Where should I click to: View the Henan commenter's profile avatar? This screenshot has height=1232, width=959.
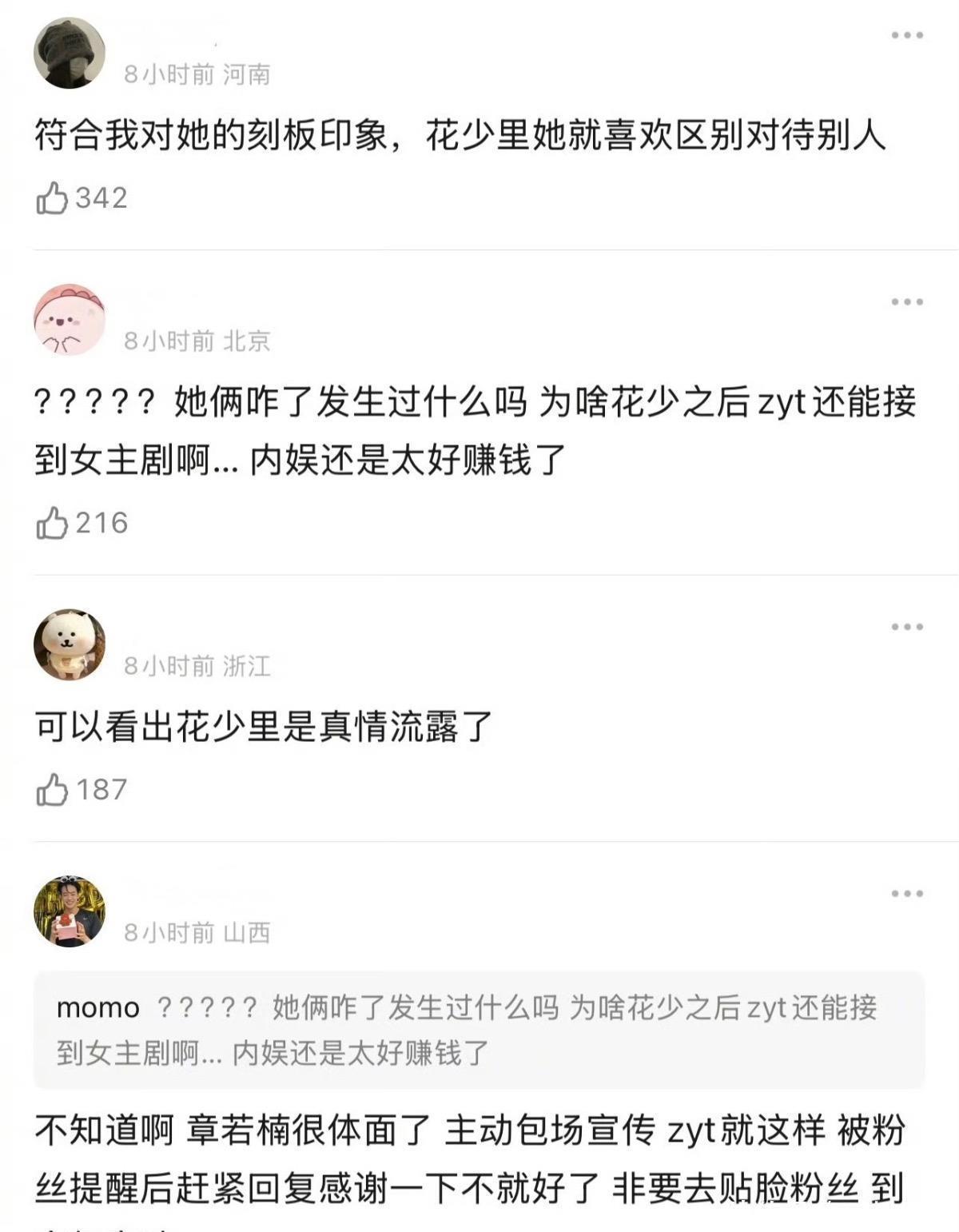70,54
